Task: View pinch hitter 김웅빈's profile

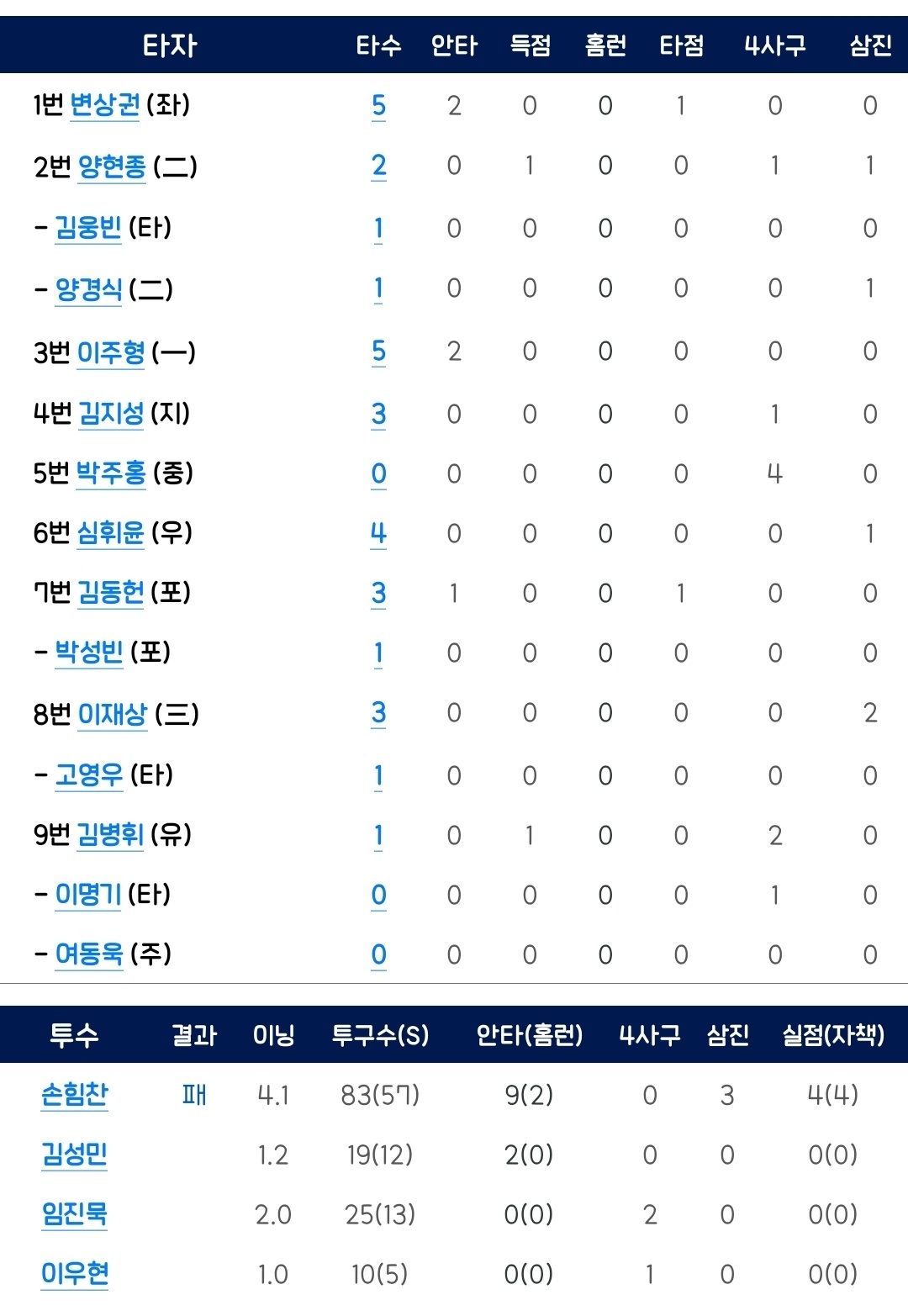Action: tap(88, 228)
